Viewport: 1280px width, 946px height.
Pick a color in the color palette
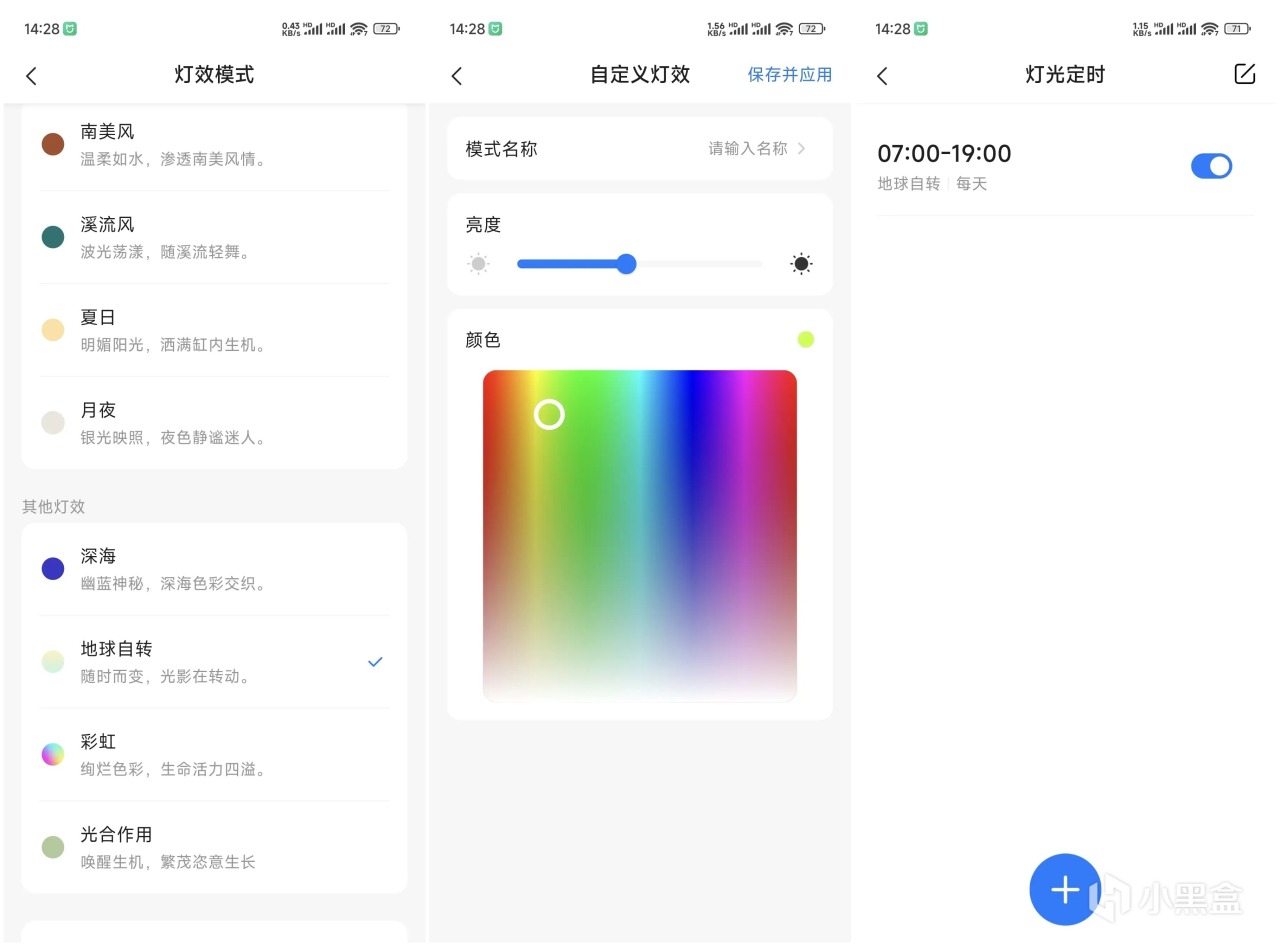pyautogui.click(x=639, y=535)
